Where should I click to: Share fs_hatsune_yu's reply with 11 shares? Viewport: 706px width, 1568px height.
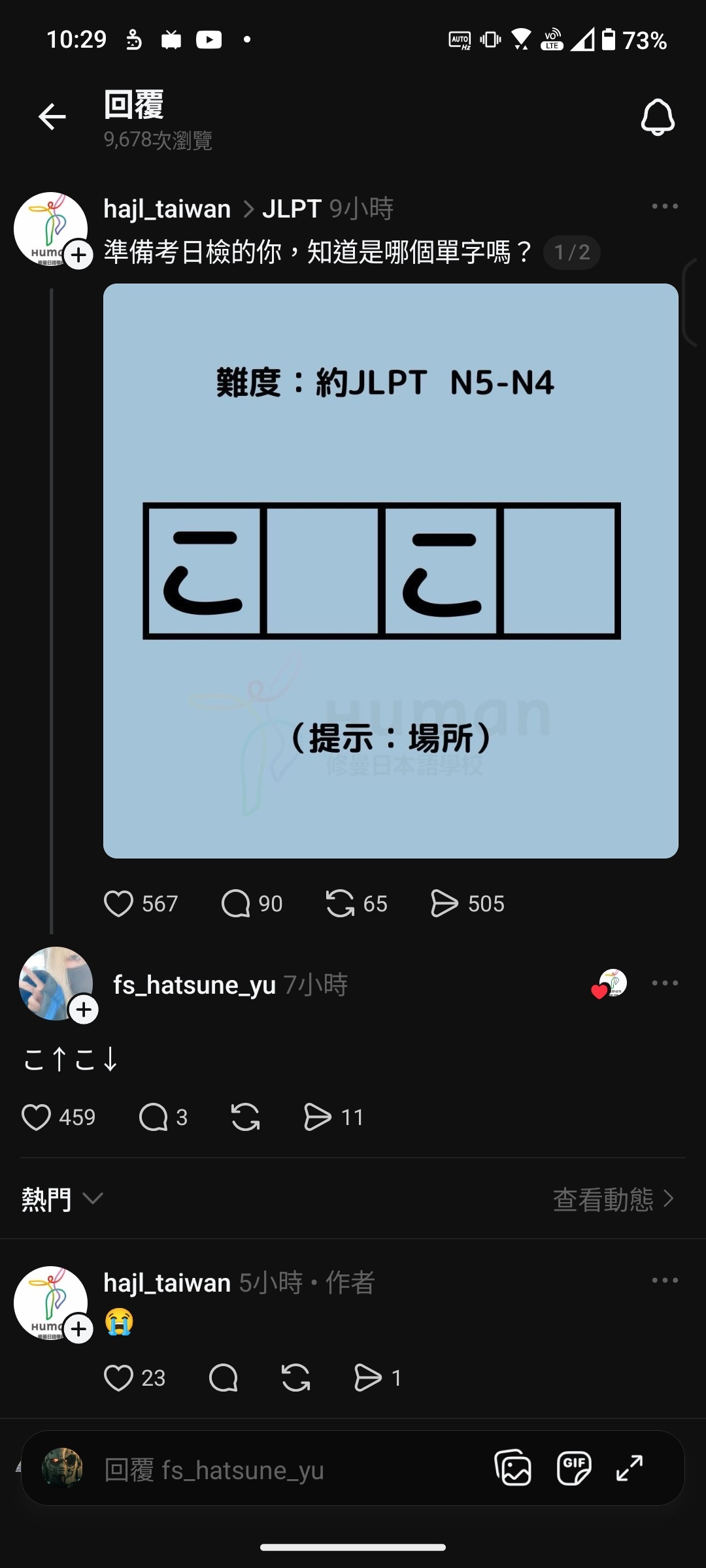[x=318, y=1117]
